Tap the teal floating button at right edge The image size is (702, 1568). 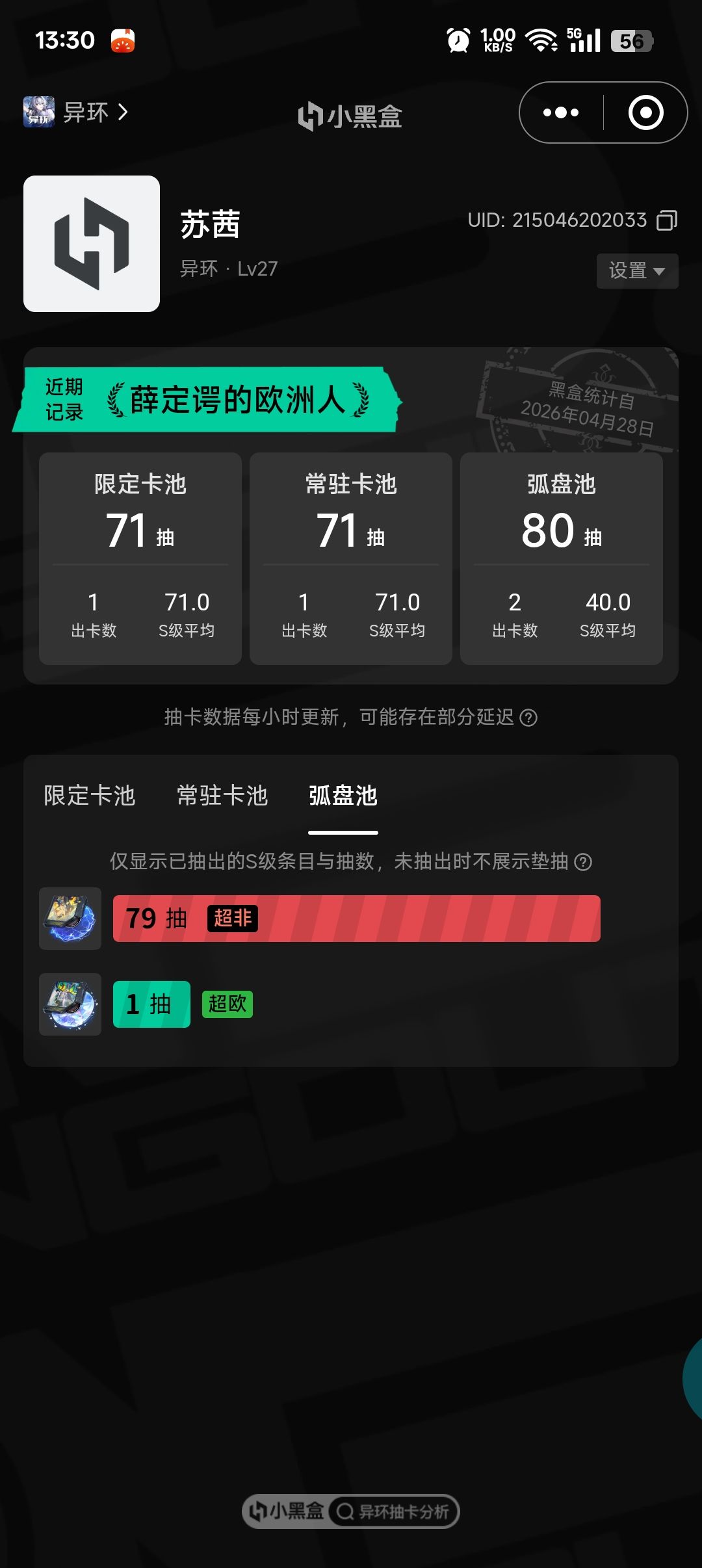693,1378
